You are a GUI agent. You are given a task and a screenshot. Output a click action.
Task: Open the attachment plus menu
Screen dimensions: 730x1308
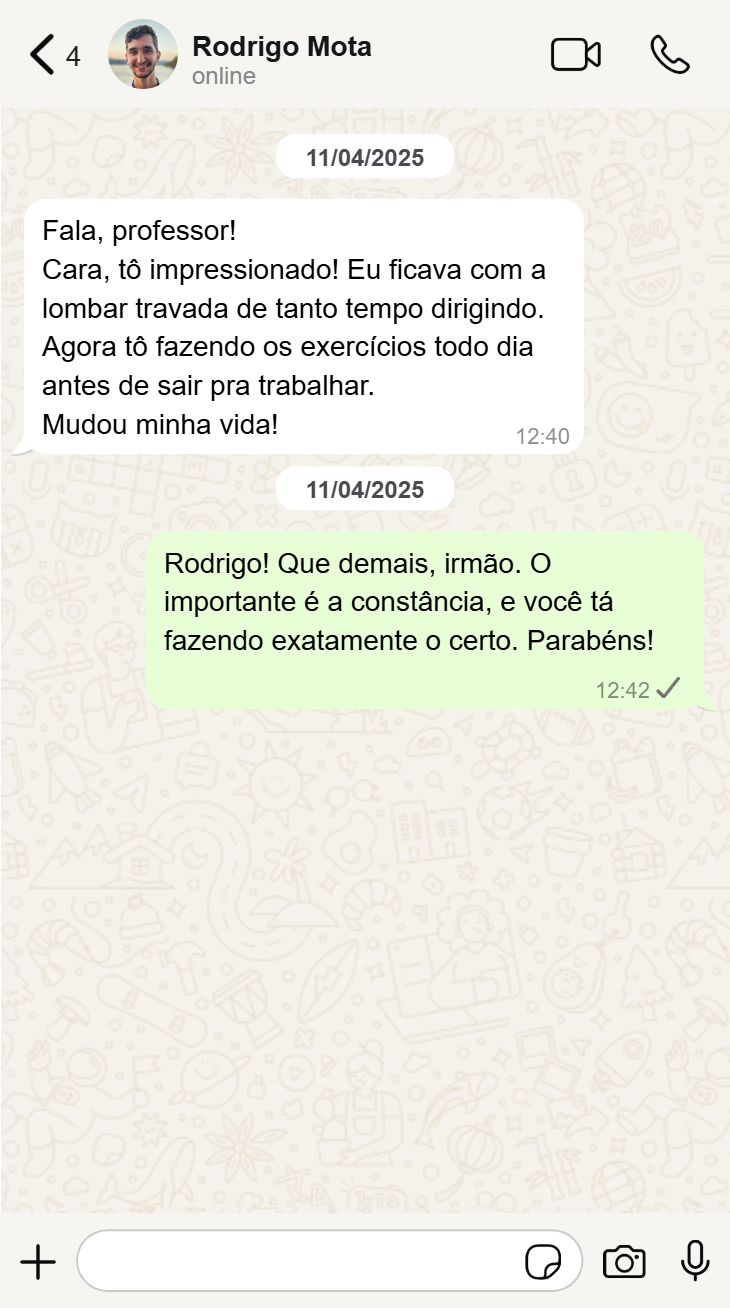tap(38, 1262)
